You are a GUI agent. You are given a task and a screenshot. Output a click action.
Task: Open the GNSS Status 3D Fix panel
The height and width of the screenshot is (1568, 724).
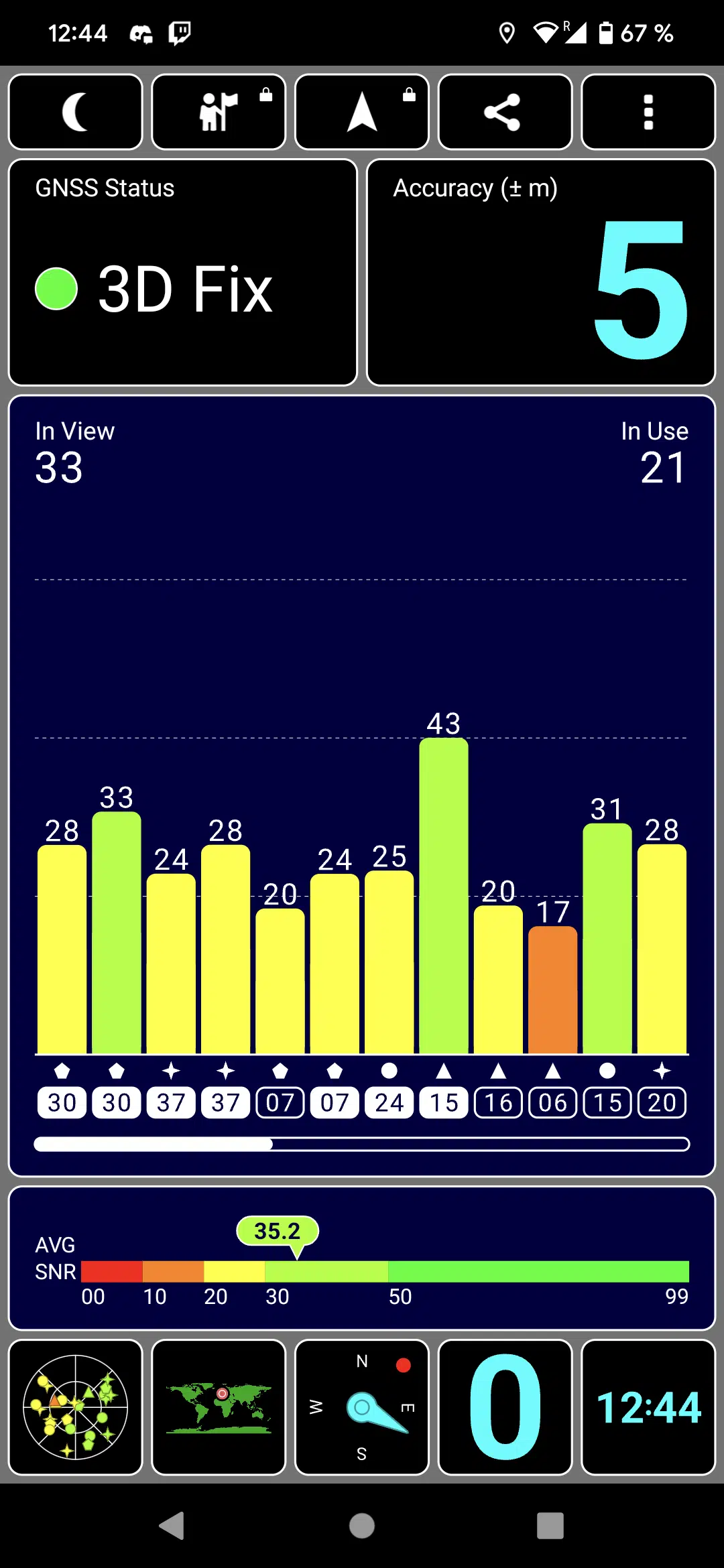pos(182,273)
